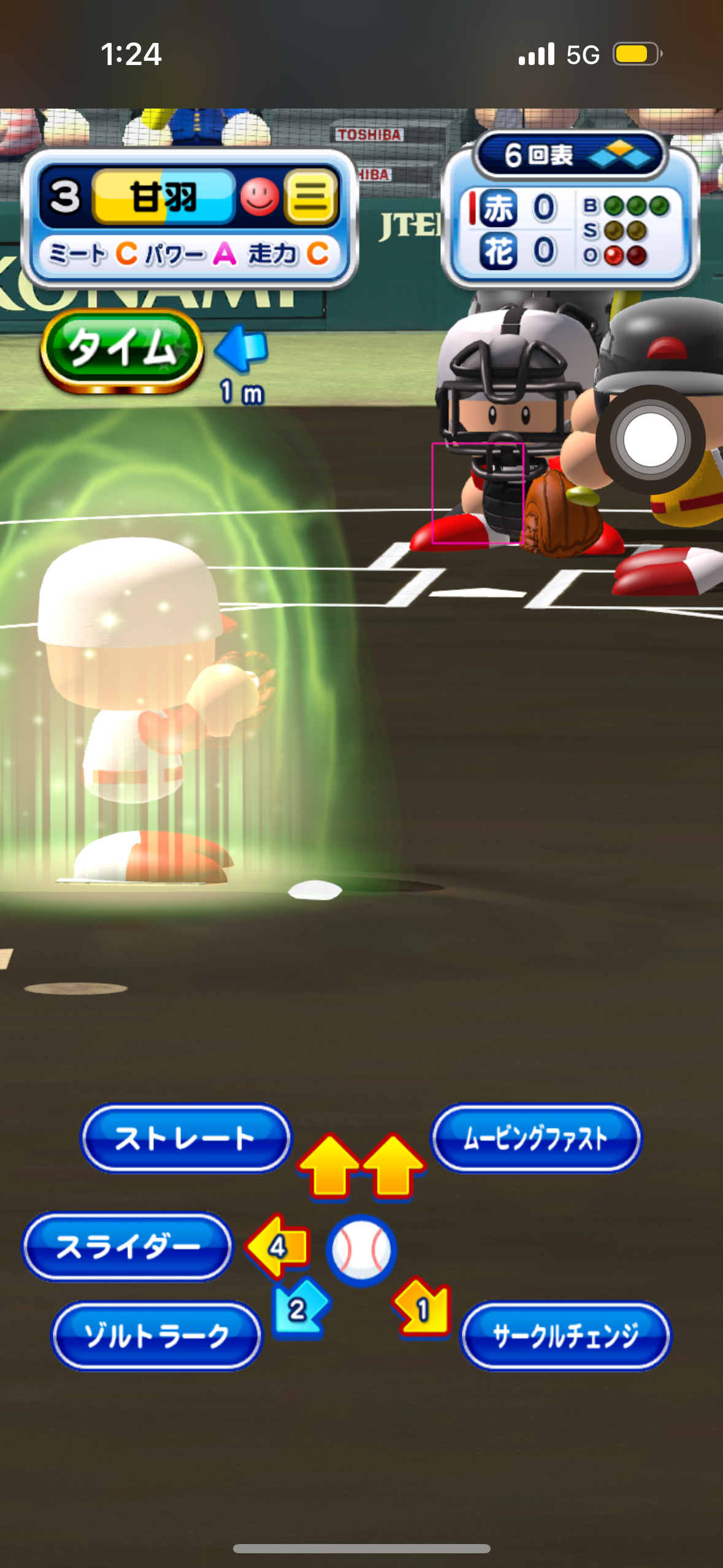Select the ストレート pitch
The image size is (723, 1568).
tap(186, 1138)
